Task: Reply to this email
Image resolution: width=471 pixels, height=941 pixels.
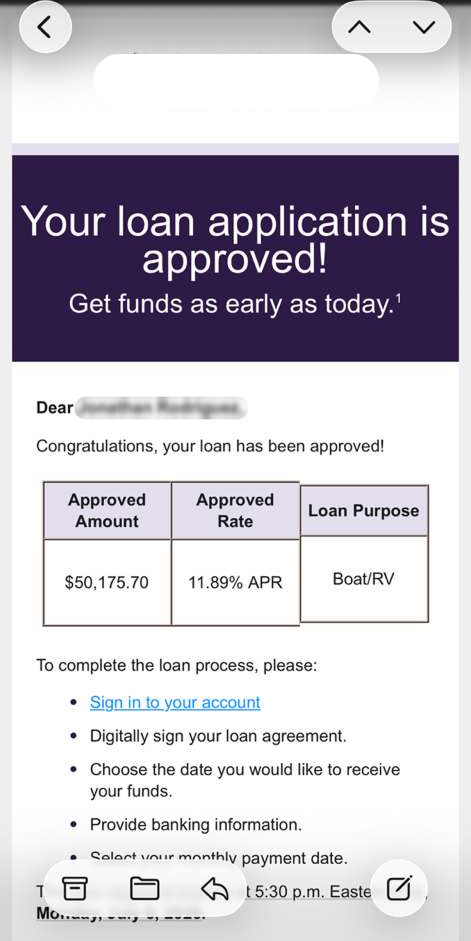Action: point(215,889)
